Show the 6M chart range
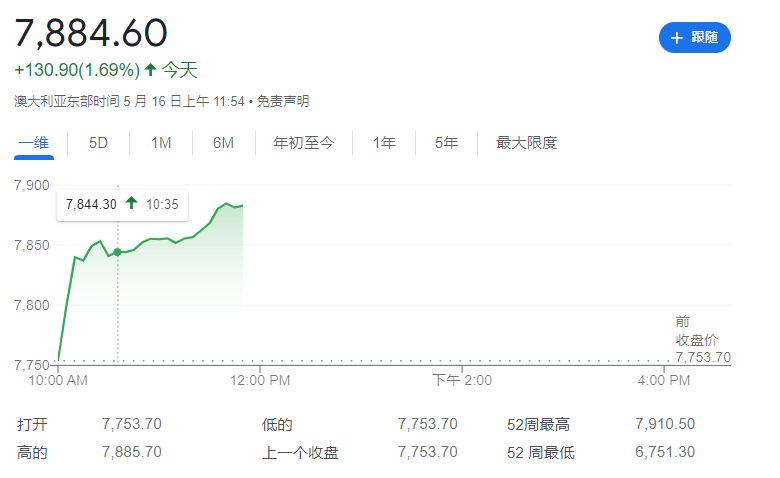 [x=223, y=143]
